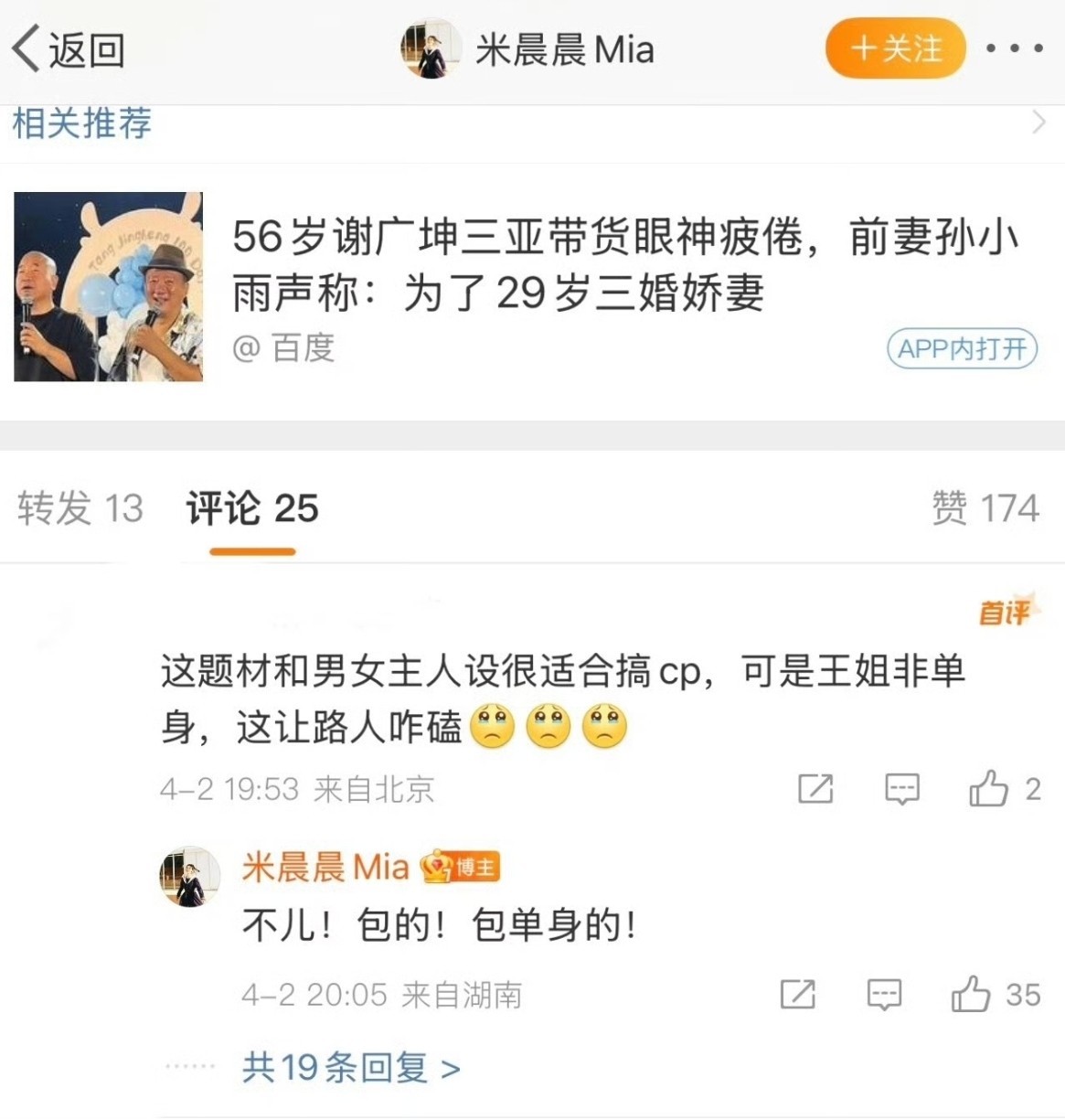Like the comment posted at 19:53

pos(989,789)
